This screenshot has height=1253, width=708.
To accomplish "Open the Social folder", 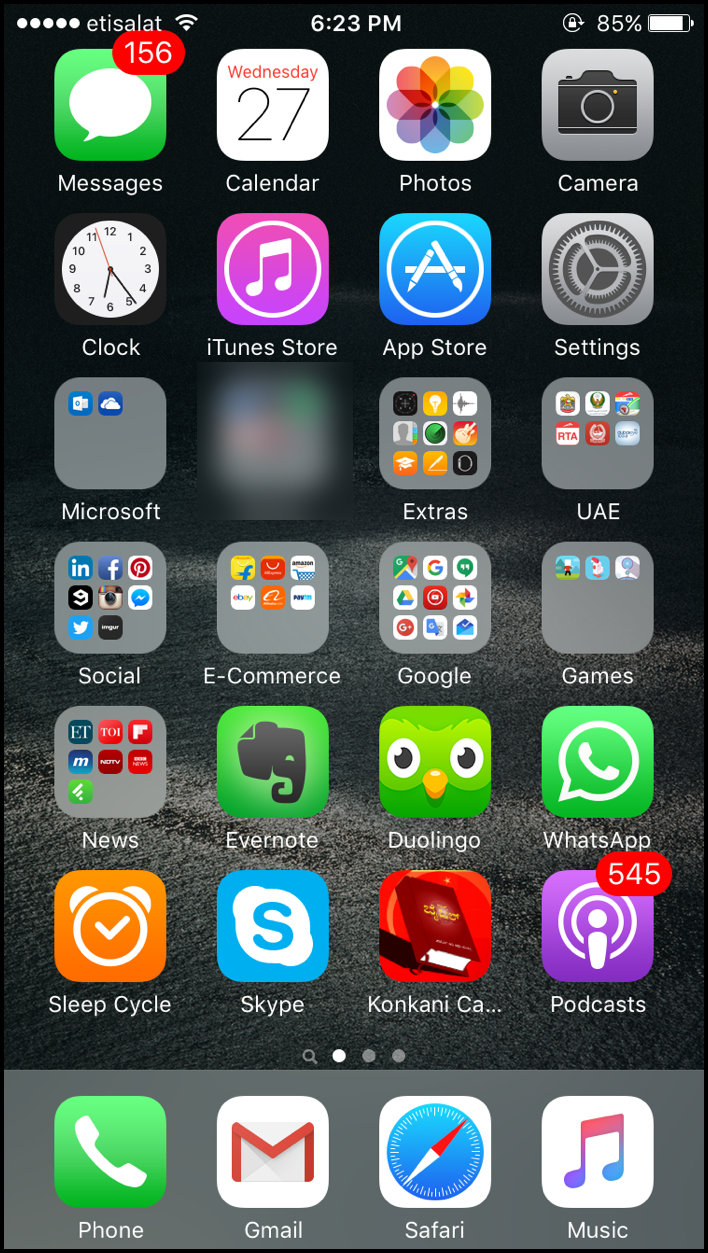I will [110, 598].
